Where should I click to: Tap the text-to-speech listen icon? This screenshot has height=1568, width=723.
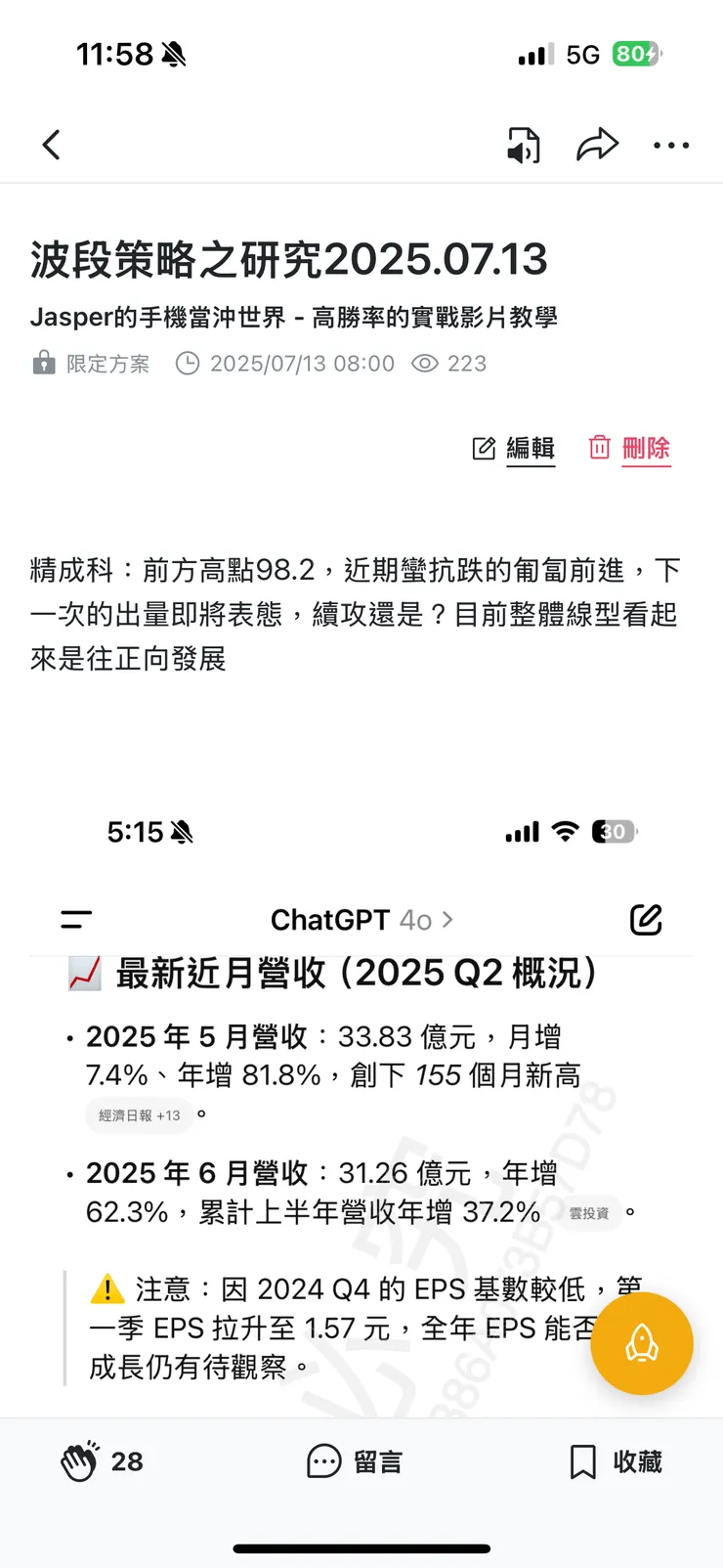click(523, 145)
